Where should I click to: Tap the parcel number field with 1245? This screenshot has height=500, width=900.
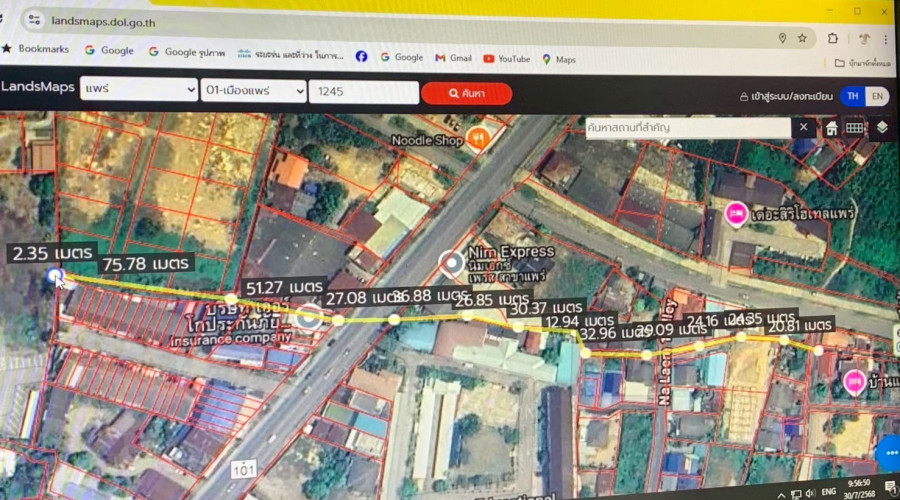click(x=363, y=92)
